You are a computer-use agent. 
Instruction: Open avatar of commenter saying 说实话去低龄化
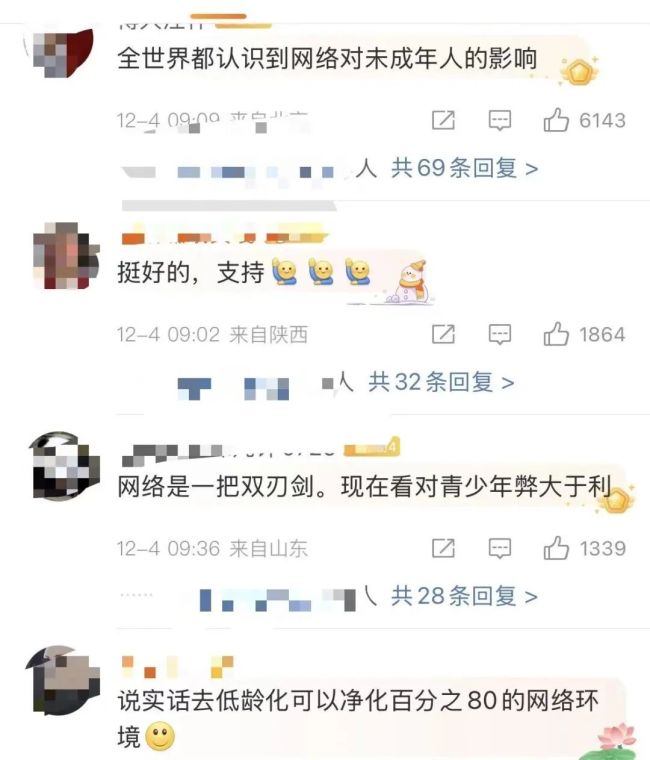pos(62,680)
